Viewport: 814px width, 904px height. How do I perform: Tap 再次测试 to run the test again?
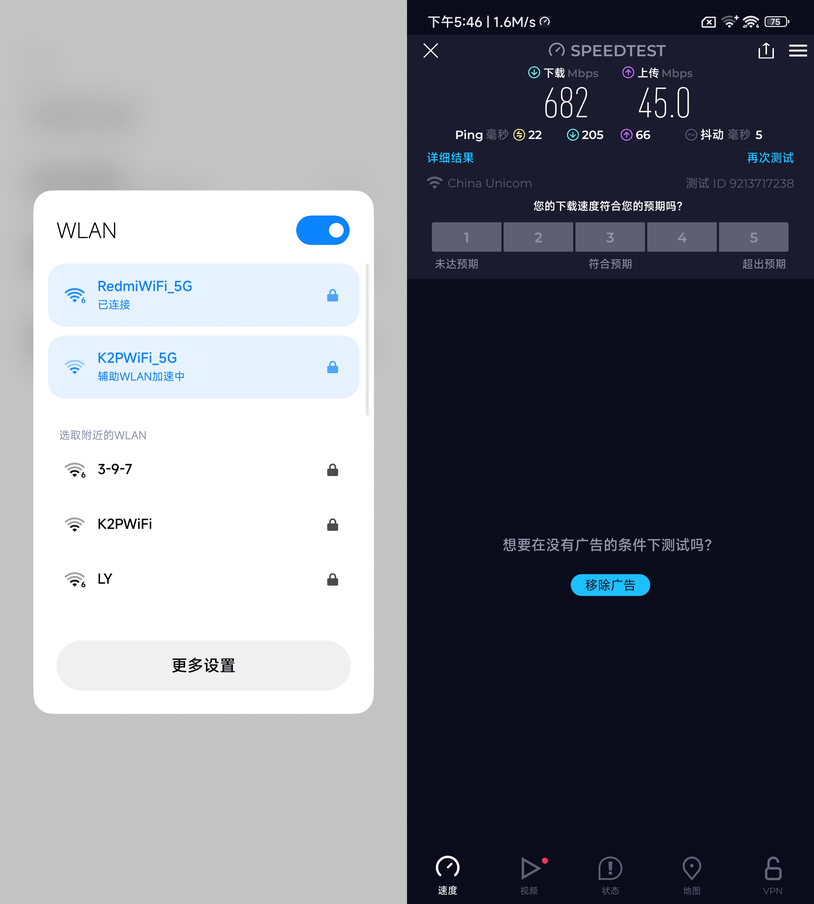(770, 158)
